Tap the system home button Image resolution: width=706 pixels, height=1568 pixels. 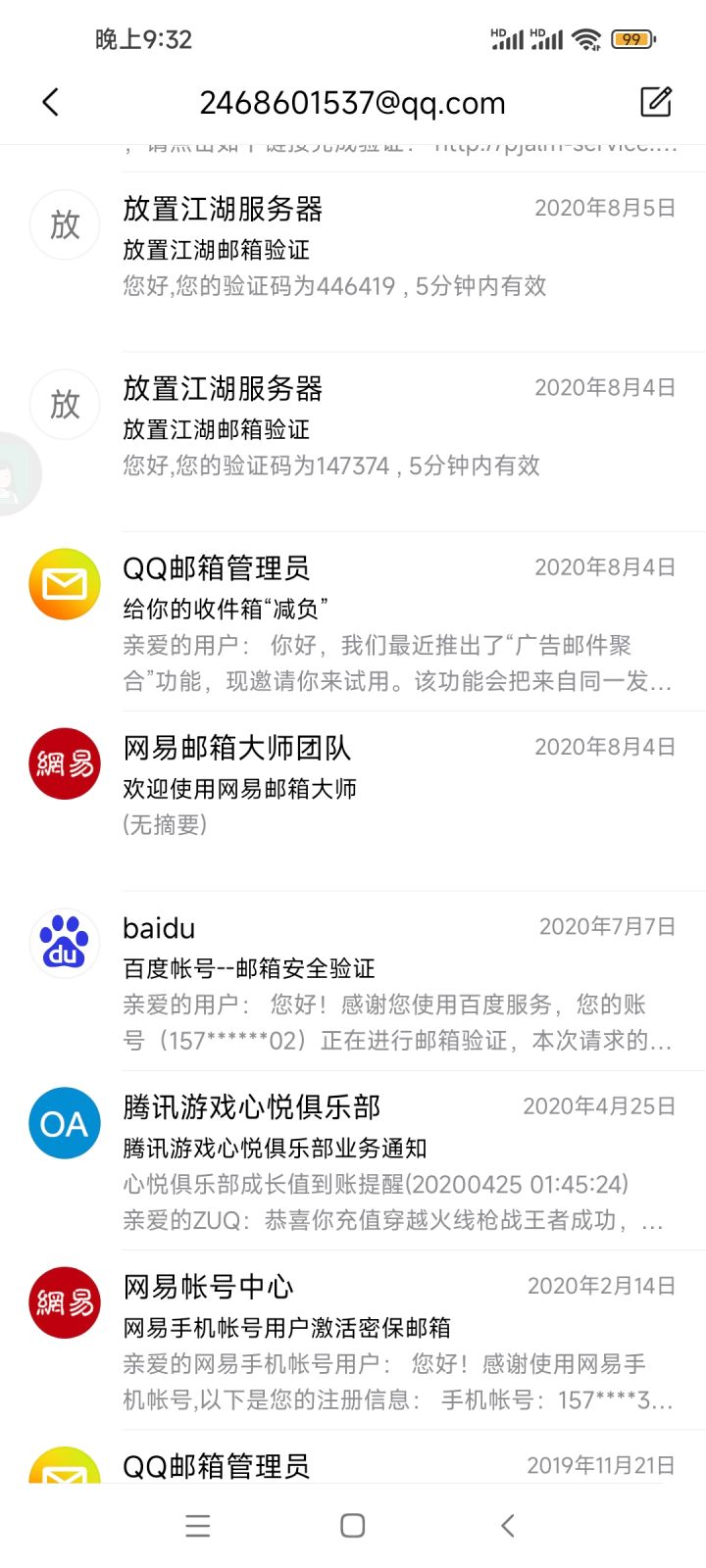tap(353, 1525)
